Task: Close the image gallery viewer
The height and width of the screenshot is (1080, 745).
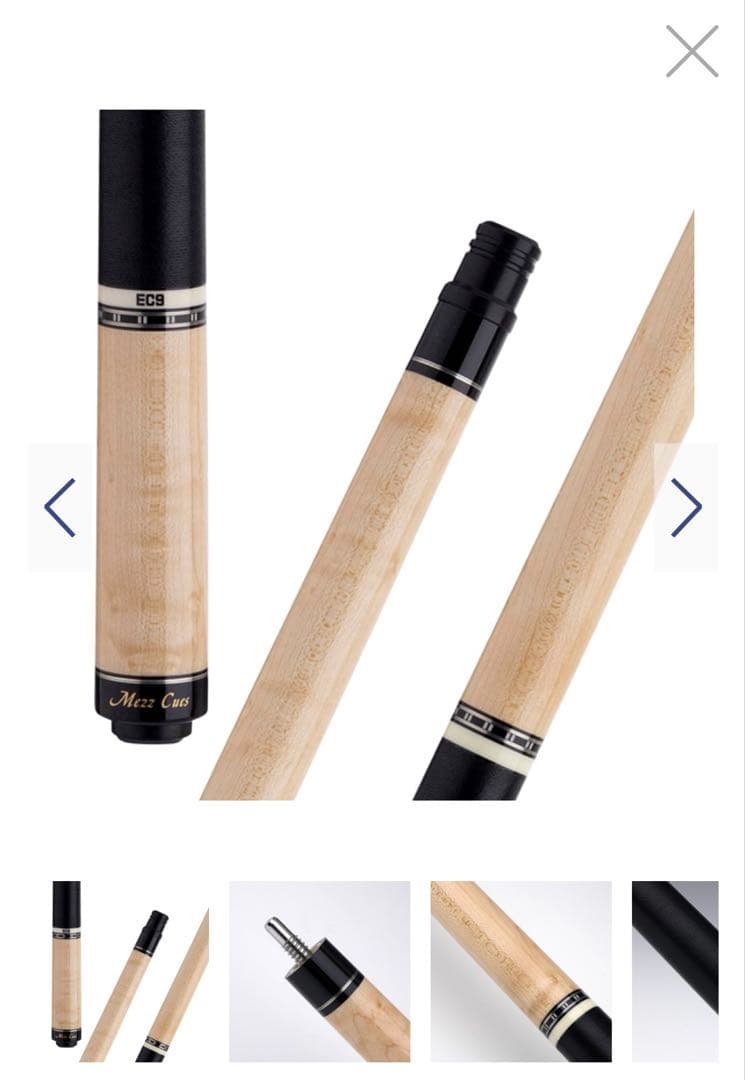Action: [692, 51]
